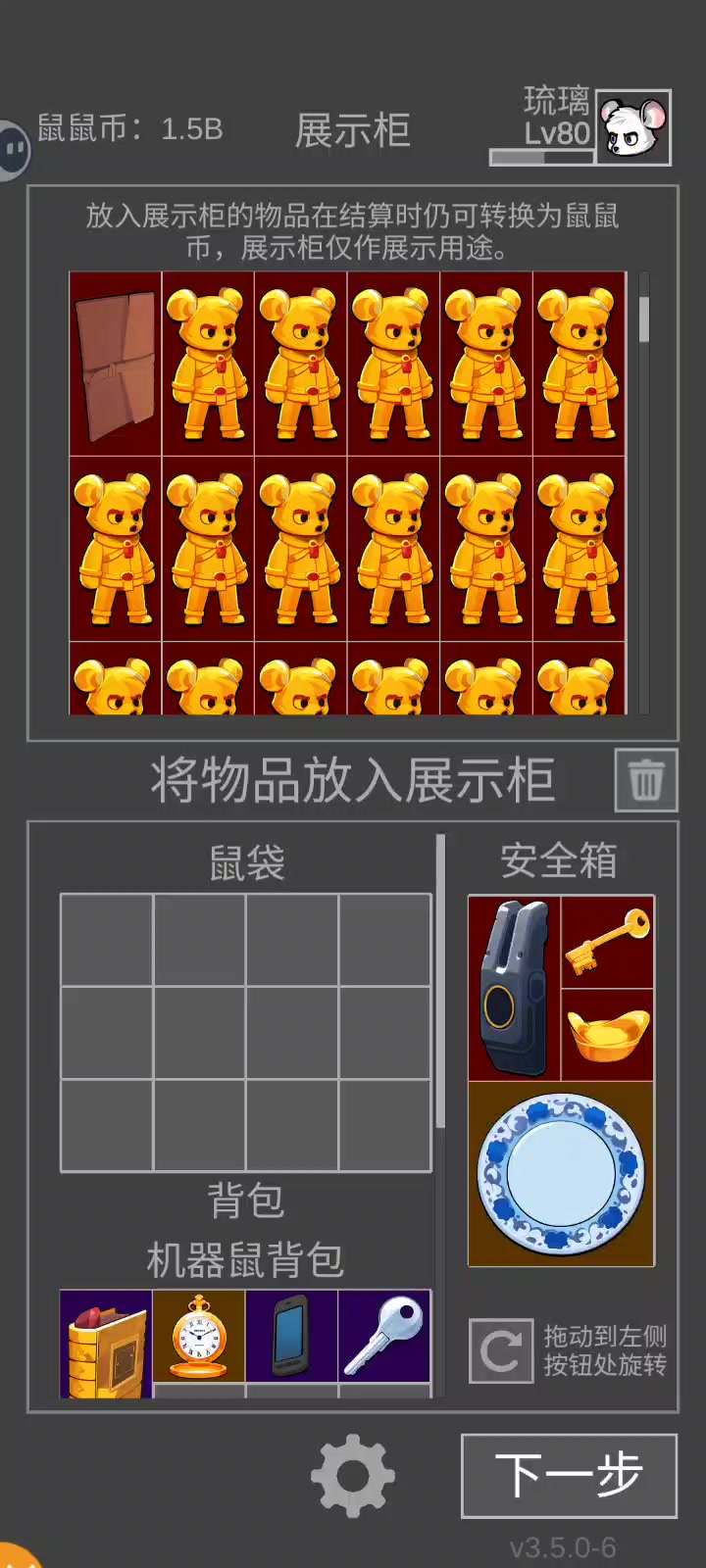Tap the 下一步 button
This screenshot has width=706, height=1568.
pyautogui.click(x=569, y=1475)
